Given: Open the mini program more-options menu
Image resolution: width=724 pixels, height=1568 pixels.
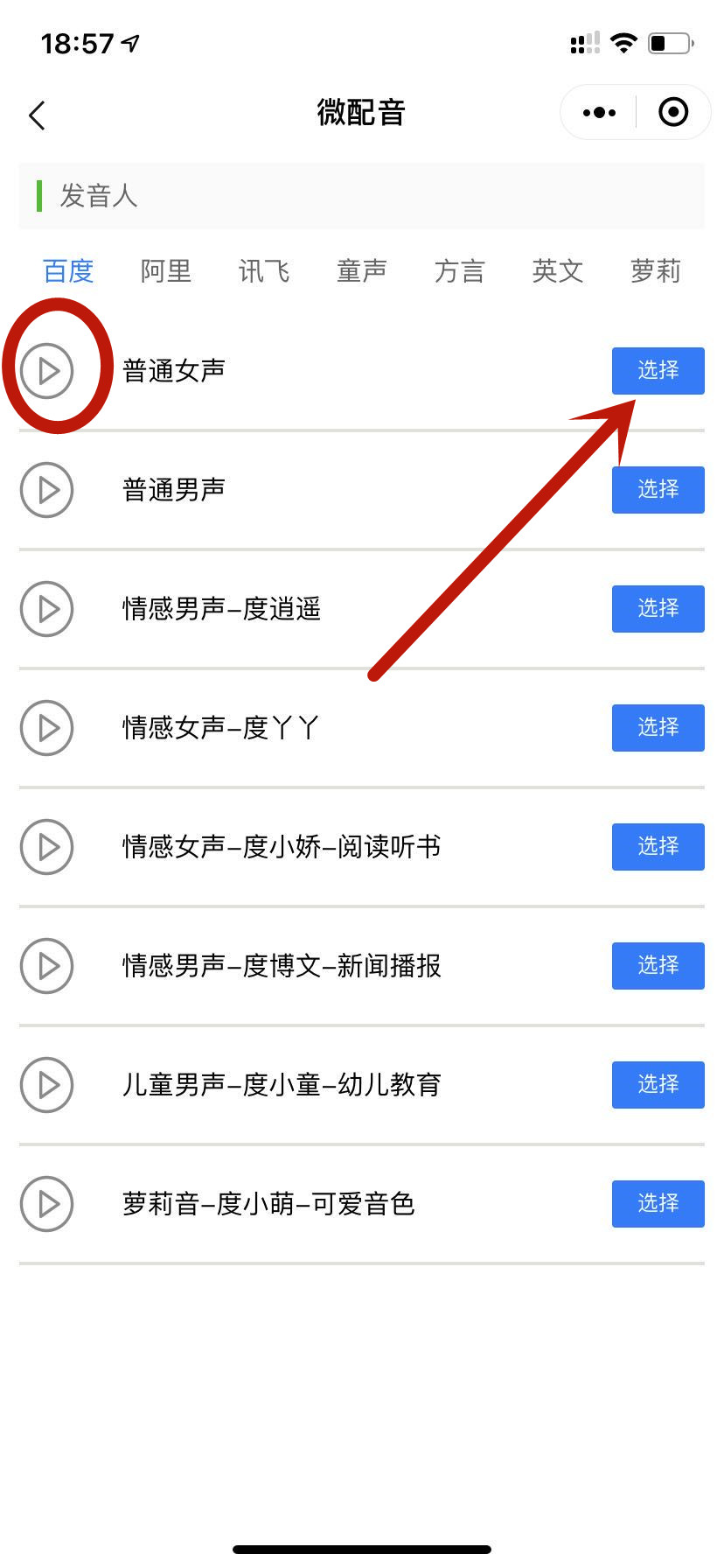Looking at the screenshot, I should (599, 113).
